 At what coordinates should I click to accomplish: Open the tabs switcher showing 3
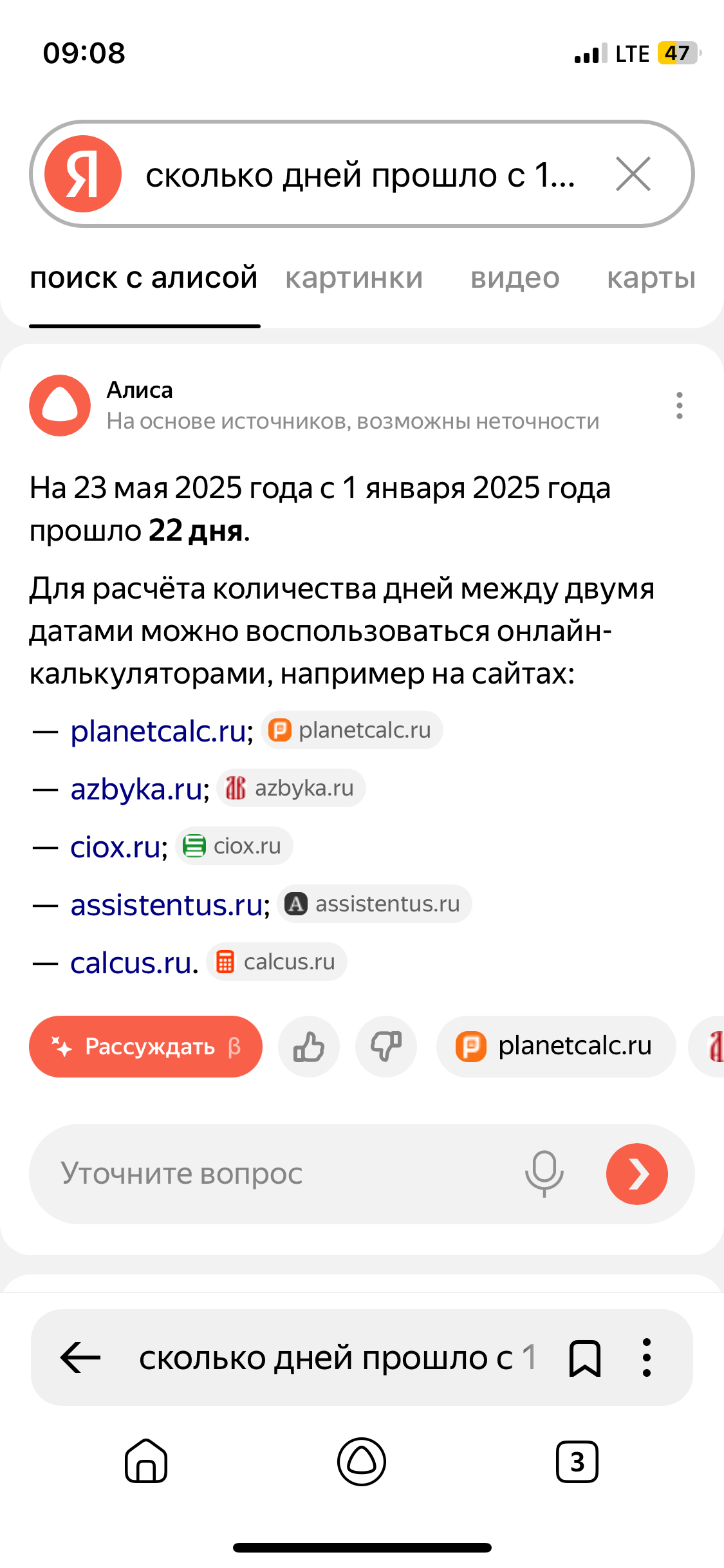[x=577, y=1462]
